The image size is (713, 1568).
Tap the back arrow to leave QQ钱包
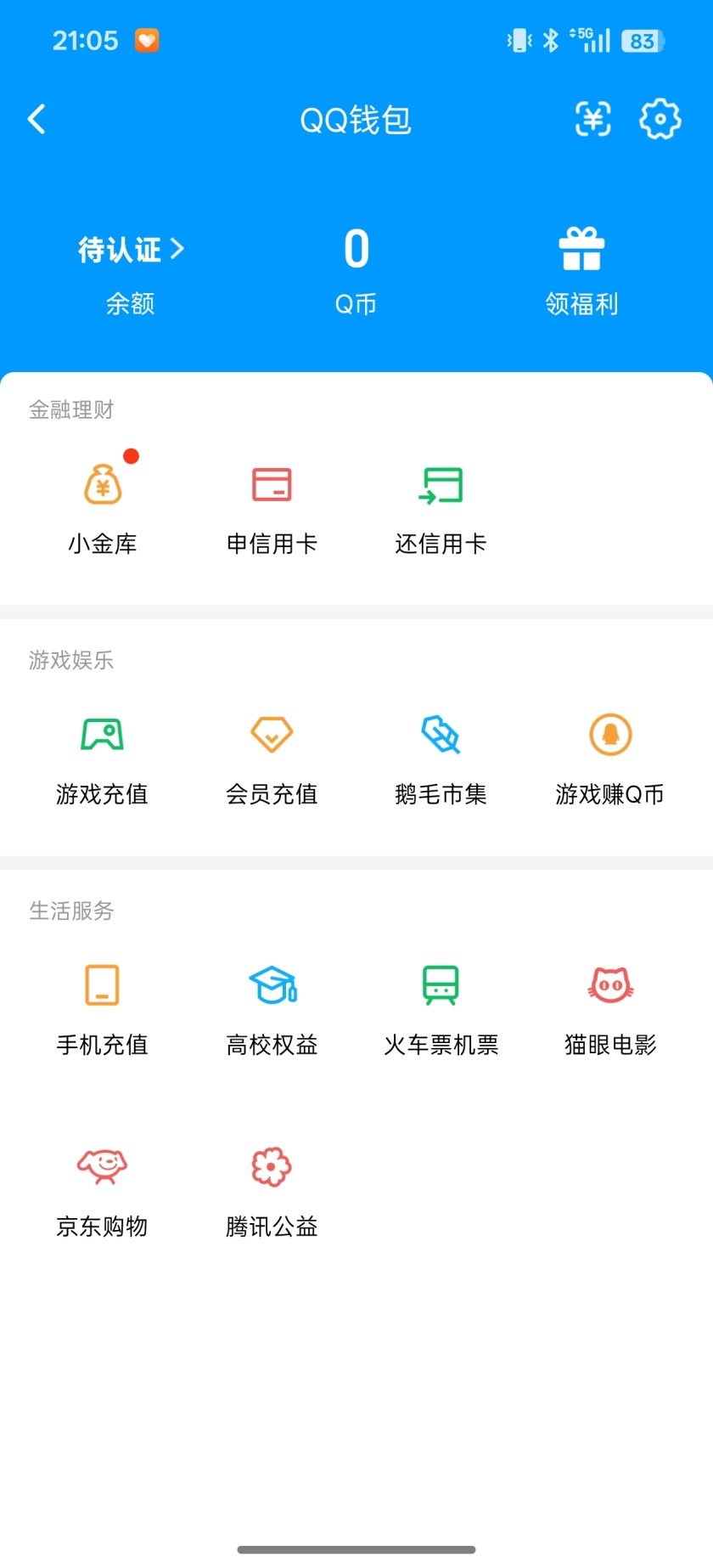click(x=36, y=119)
